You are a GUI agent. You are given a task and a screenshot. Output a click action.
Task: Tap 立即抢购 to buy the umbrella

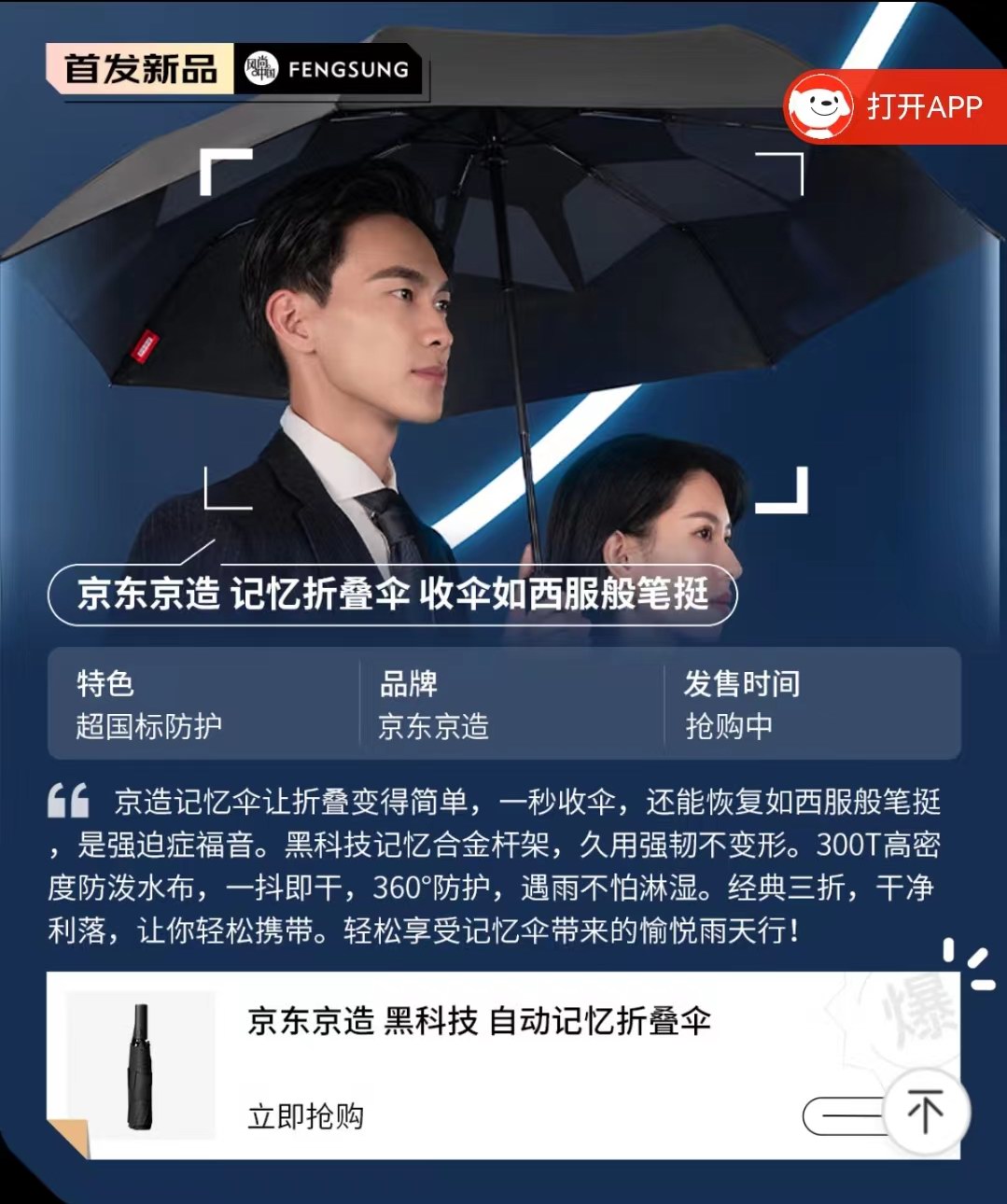(x=305, y=1116)
